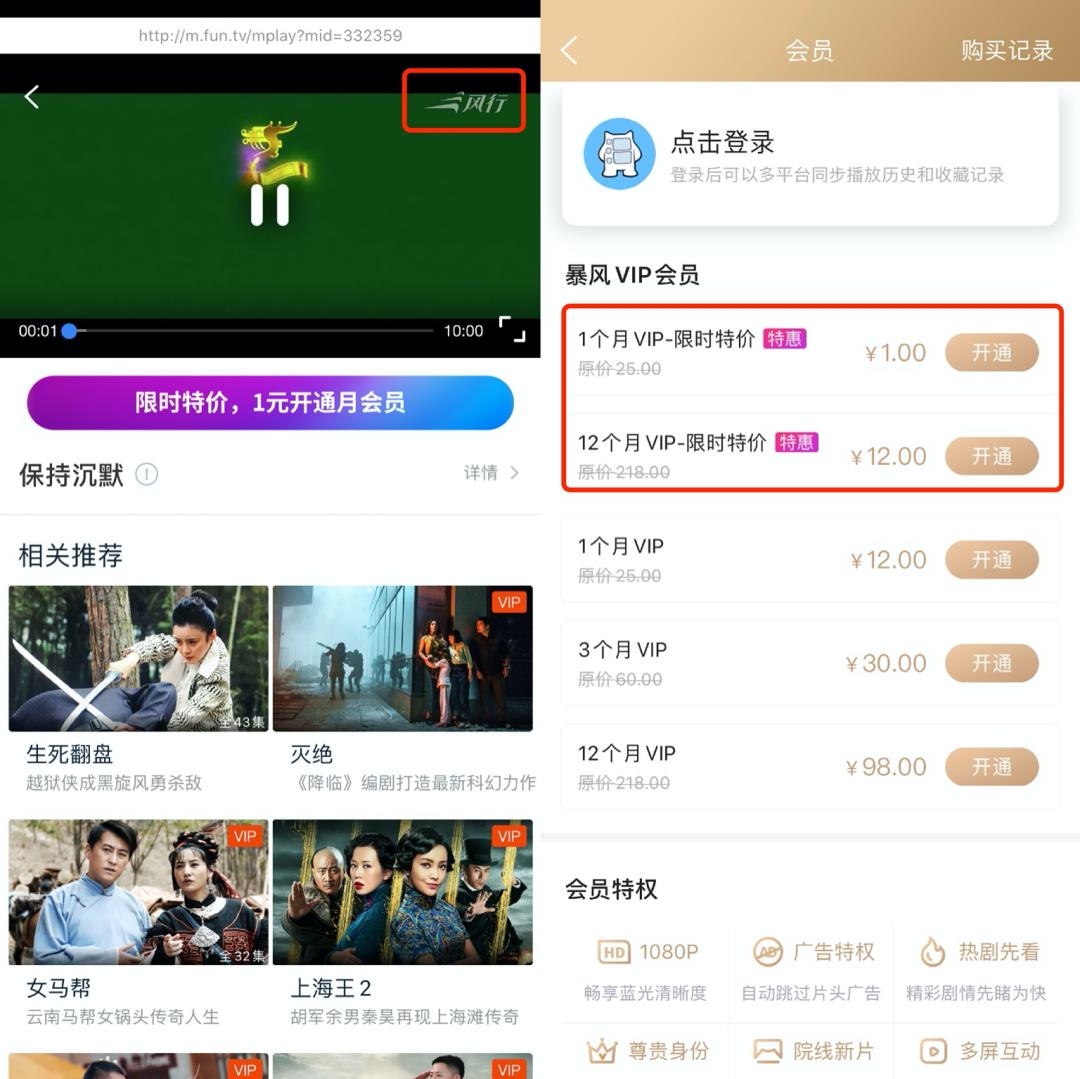Enter fullscreen video mode
The height and width of the screenshot is (1079, 1080).
[512, 329]
